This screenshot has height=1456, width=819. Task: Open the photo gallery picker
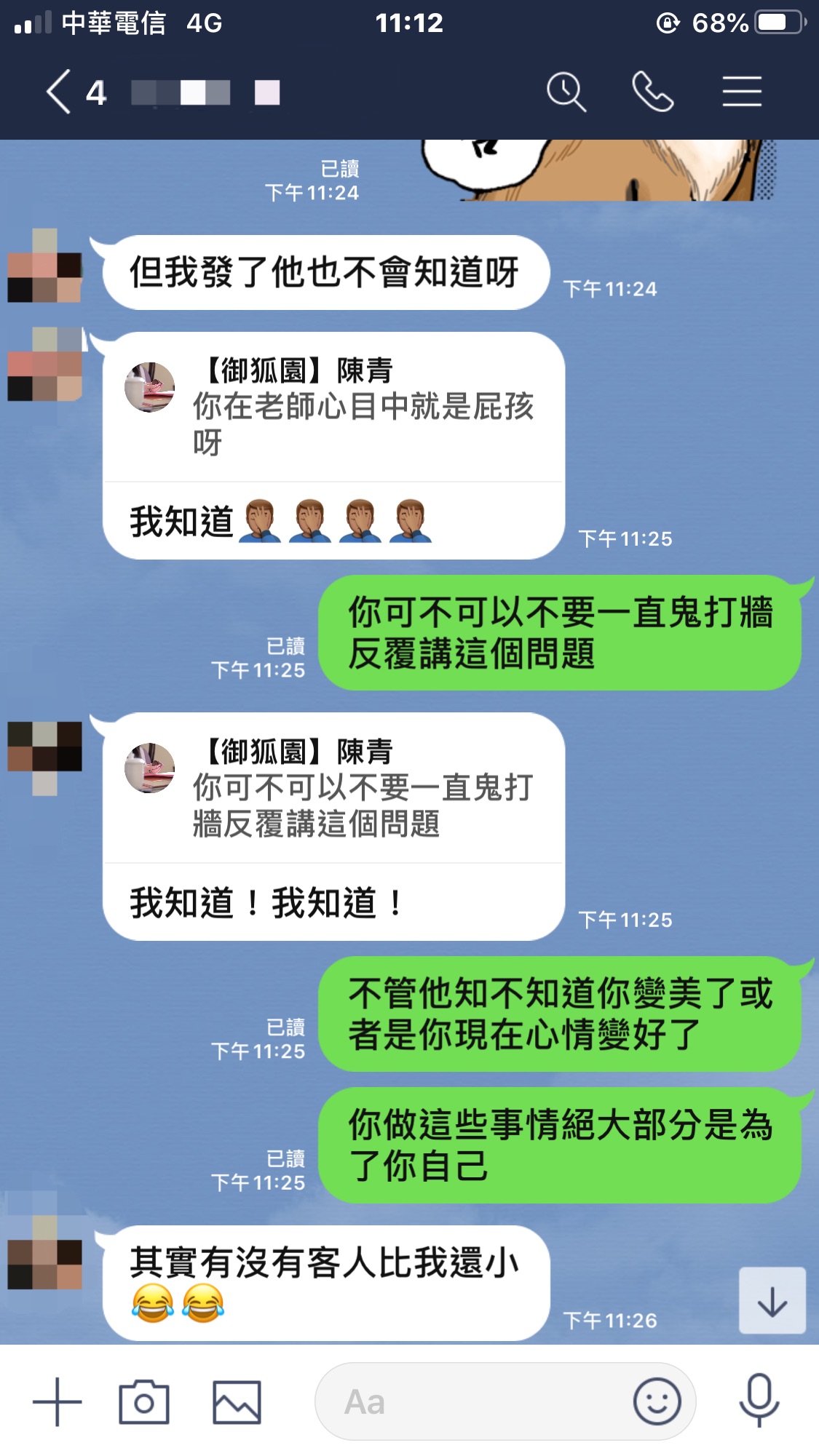[237, 1401]
